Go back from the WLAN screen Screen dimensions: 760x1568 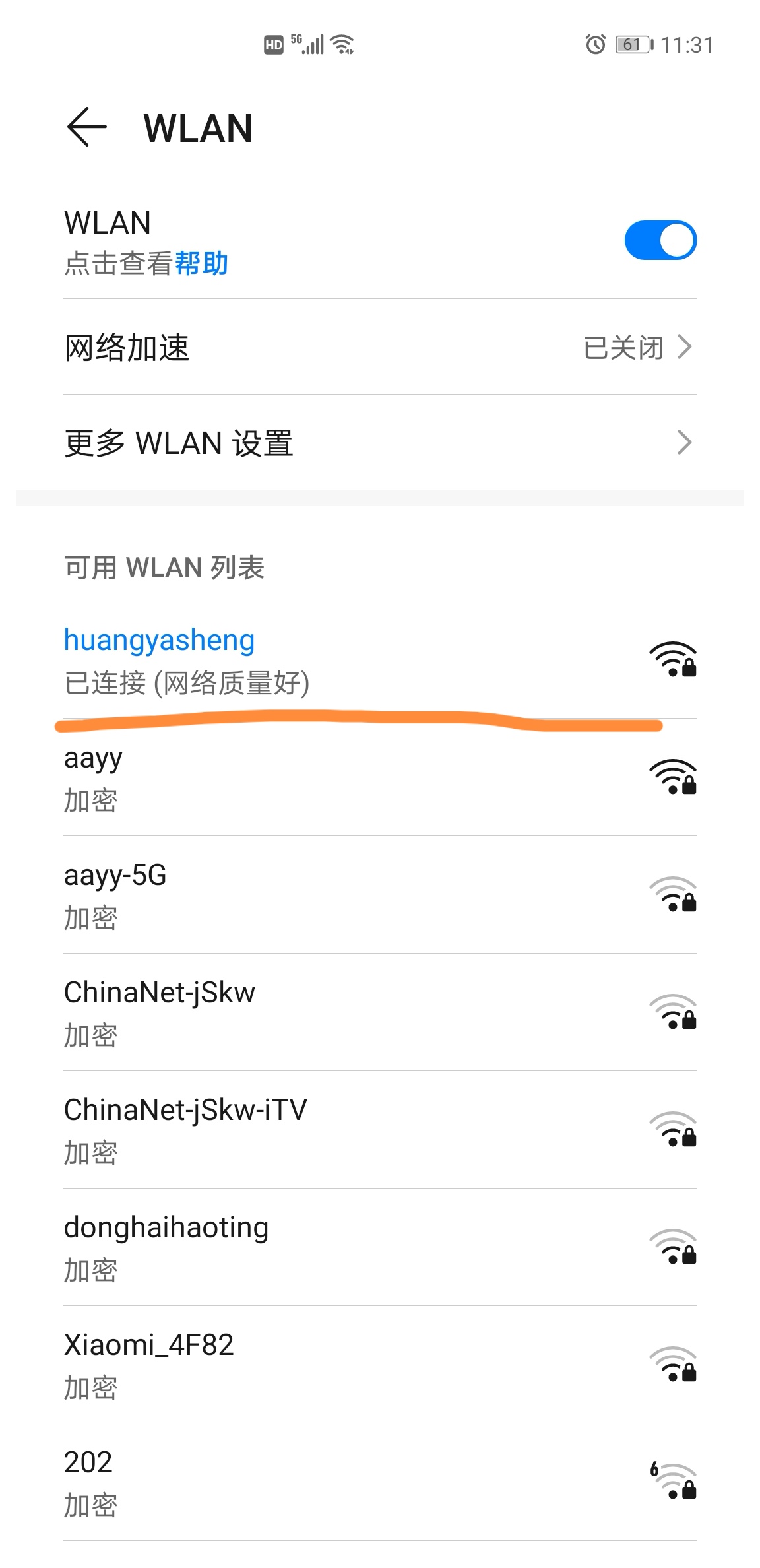86,127
